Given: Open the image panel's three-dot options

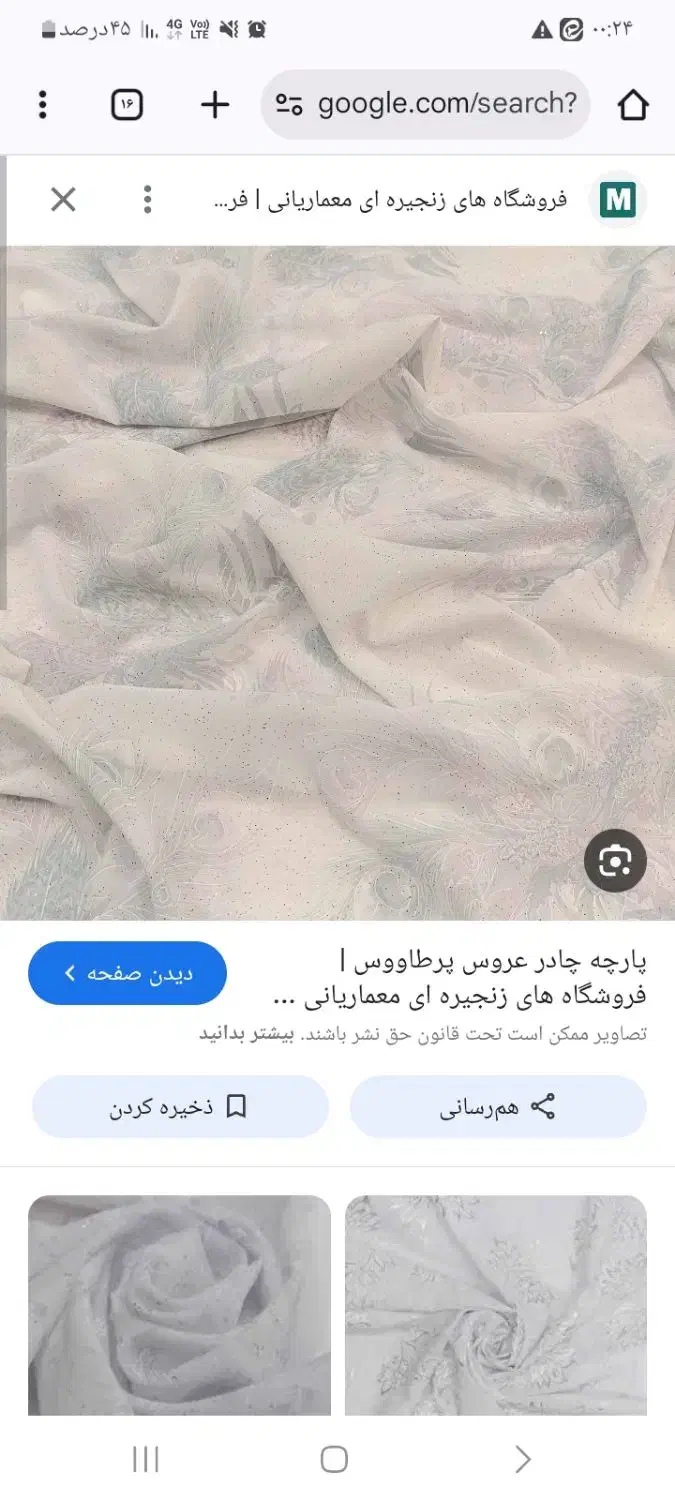Looking at the screenshot, I should (x=147, y=200).
